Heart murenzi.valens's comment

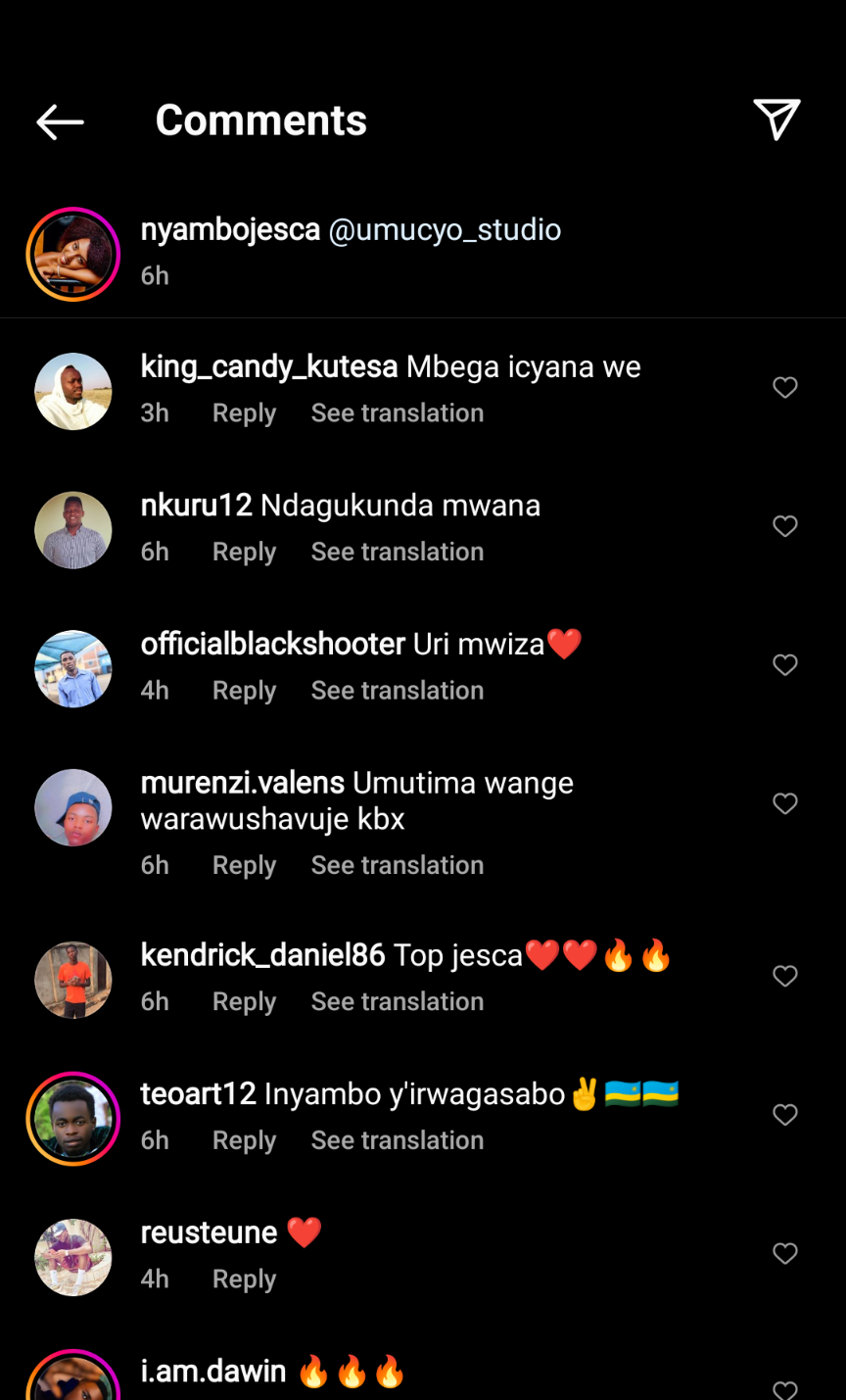pyautogui.click(x=785, y=804)
